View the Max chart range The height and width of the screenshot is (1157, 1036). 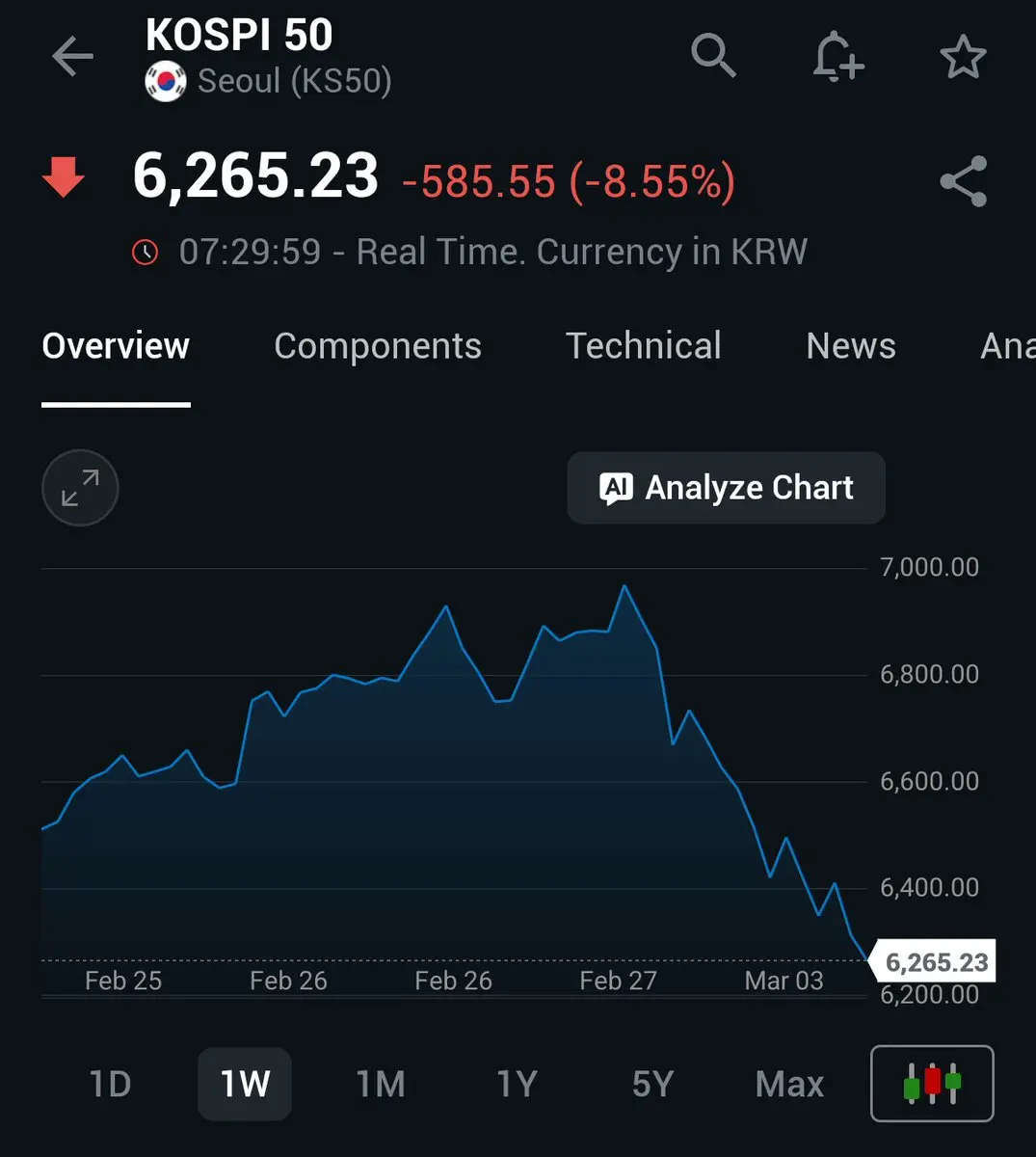click(789, 1084)
